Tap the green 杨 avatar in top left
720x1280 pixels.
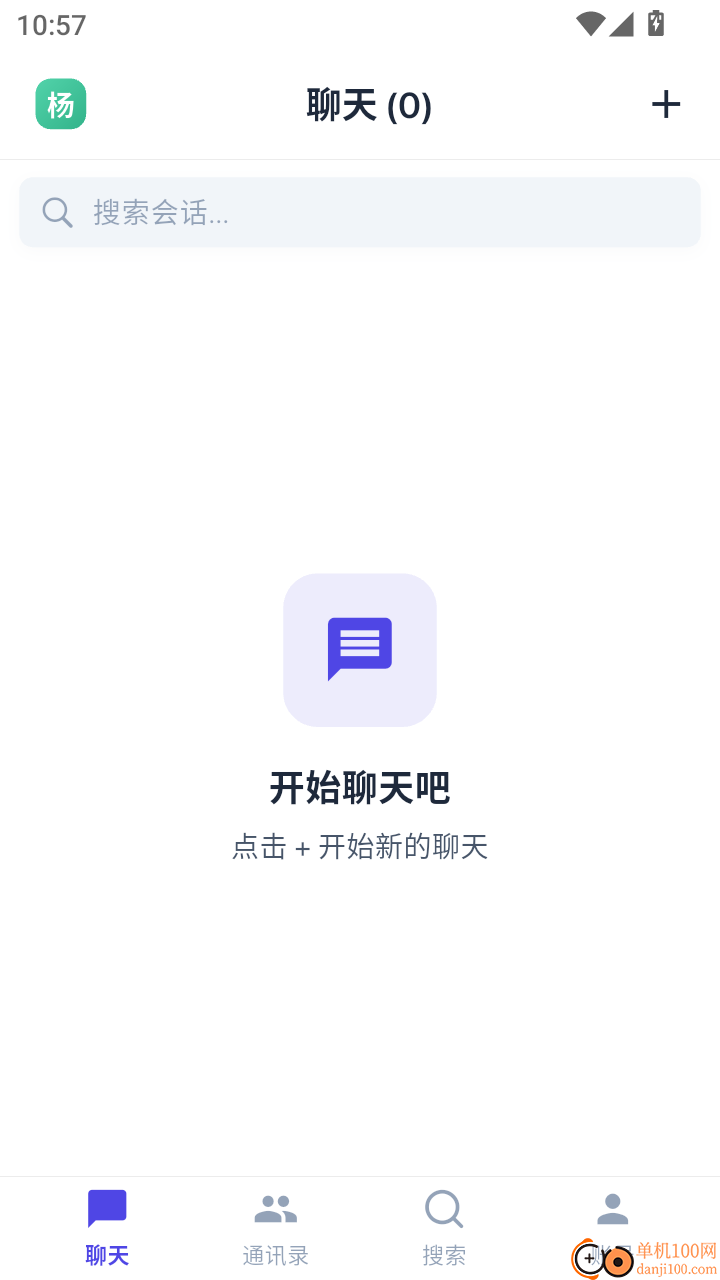pyautogui.click(x=60, y=103)
